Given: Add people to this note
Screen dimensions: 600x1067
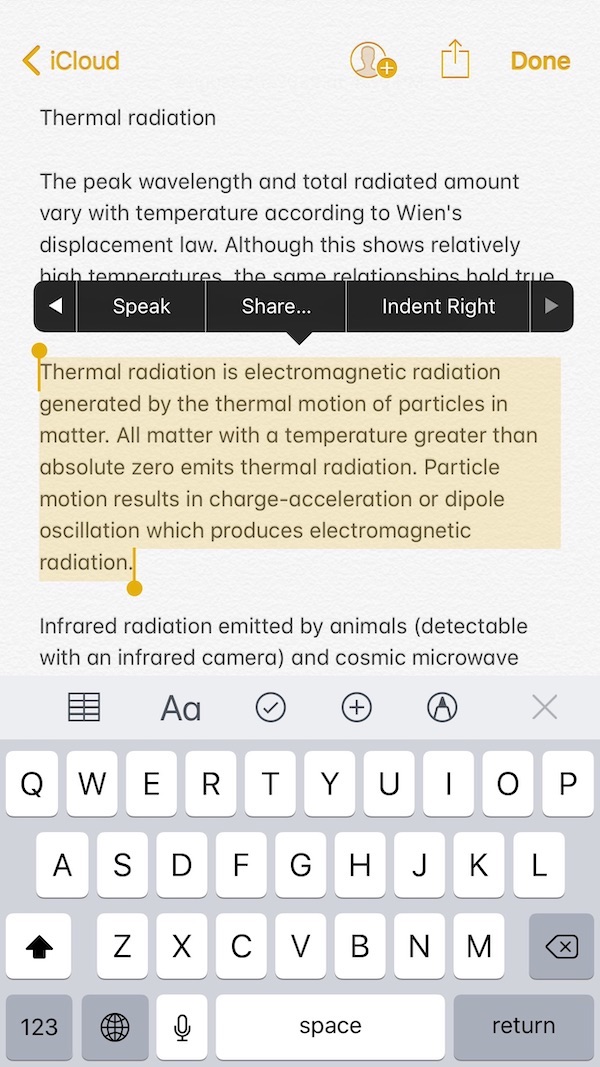Looking at the screenshot, I should [x=372, y=61].
